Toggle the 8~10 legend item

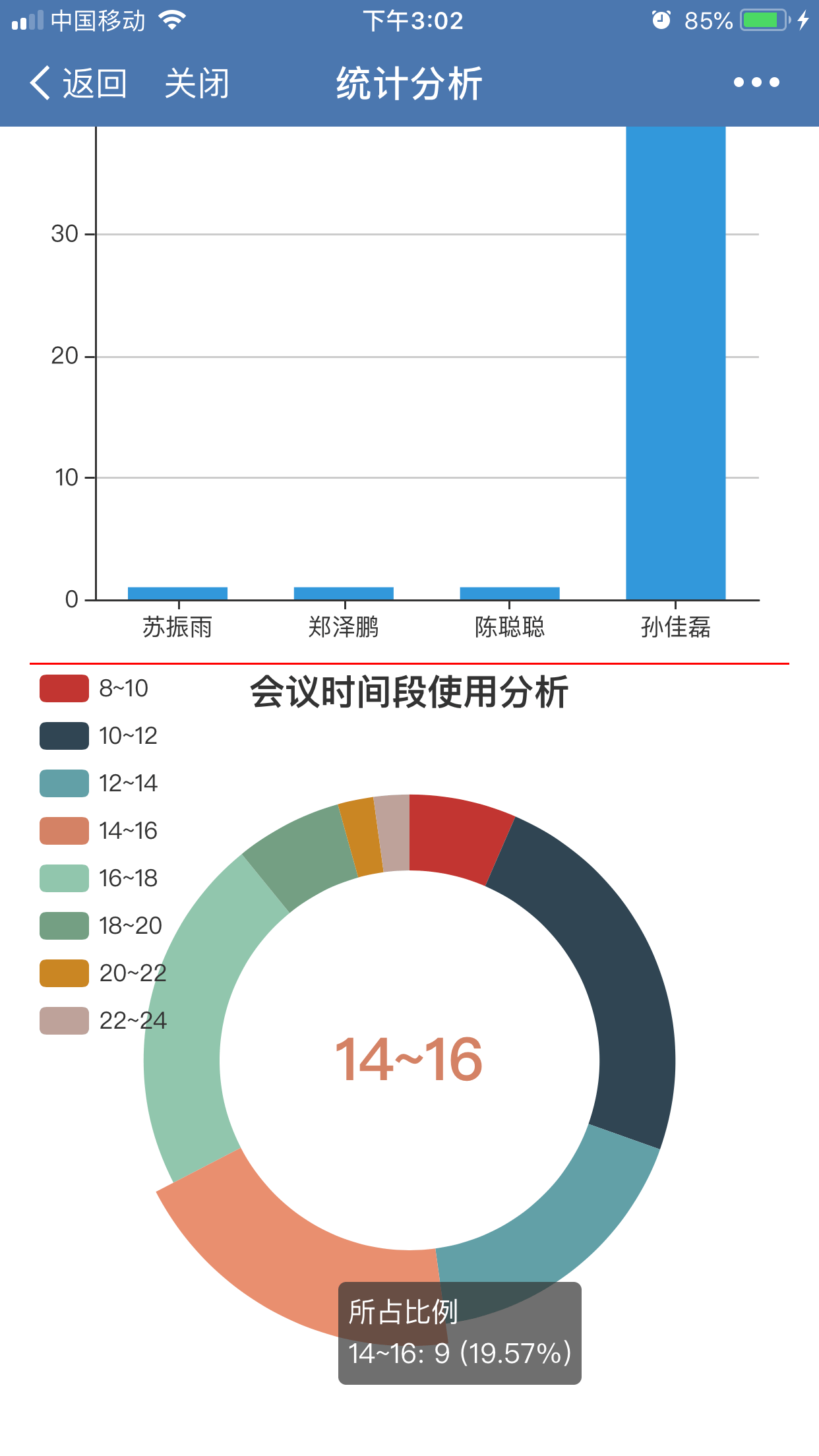point(94,688)
